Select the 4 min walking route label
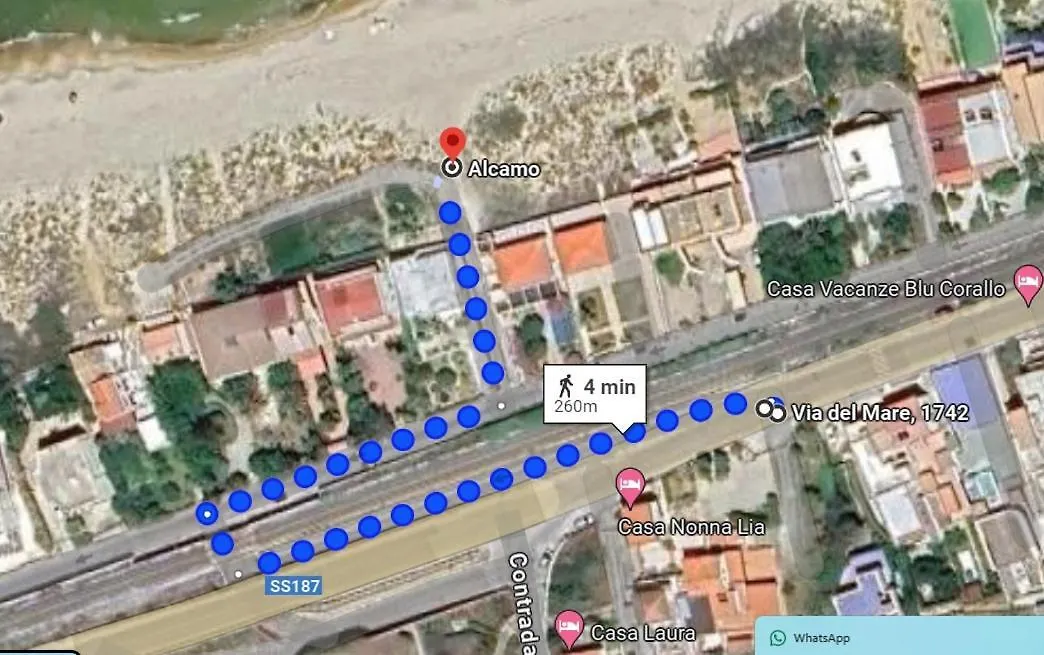 point(596,393)
